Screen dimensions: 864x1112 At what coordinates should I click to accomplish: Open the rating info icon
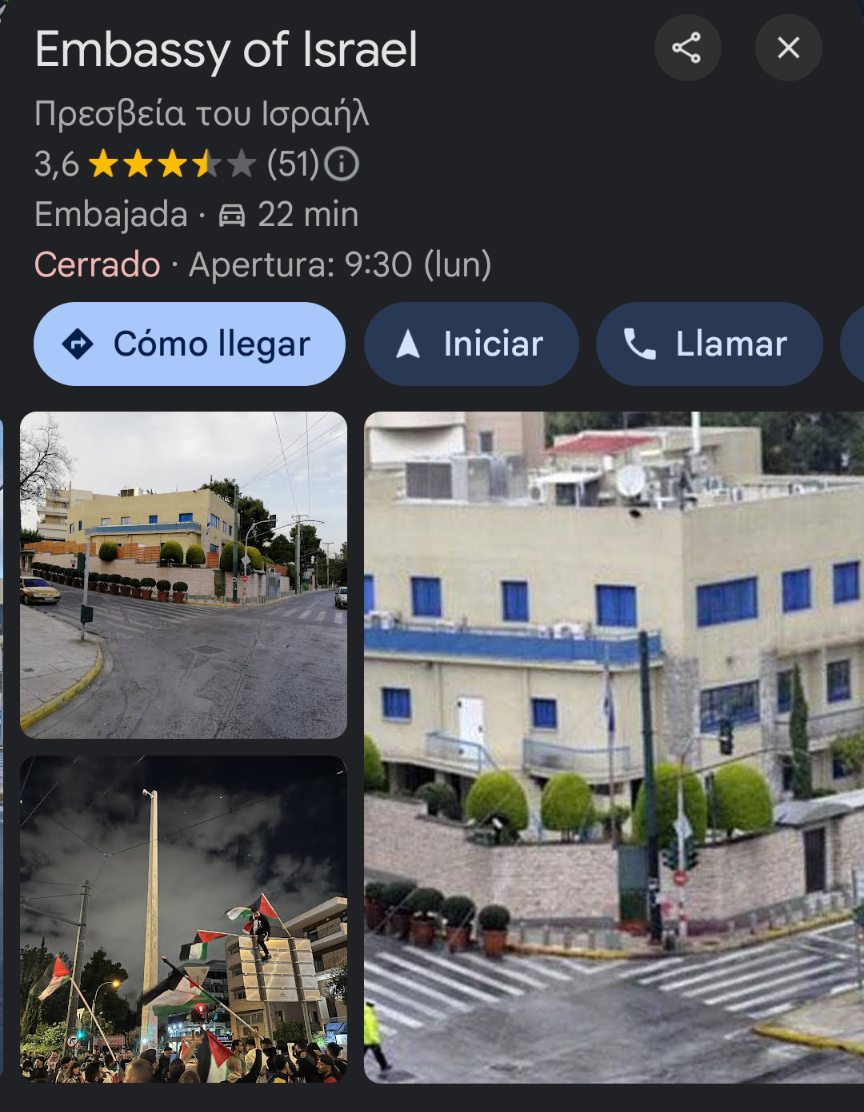[342, 164]
